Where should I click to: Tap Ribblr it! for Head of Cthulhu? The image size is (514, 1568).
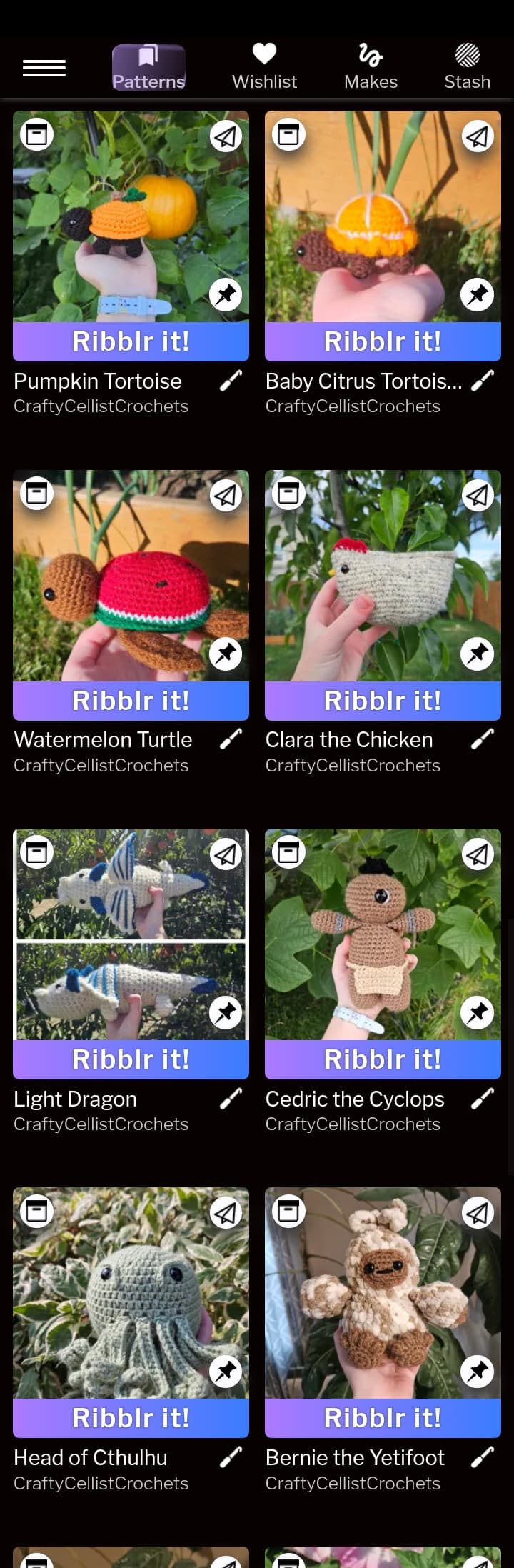click(131, 1418)
